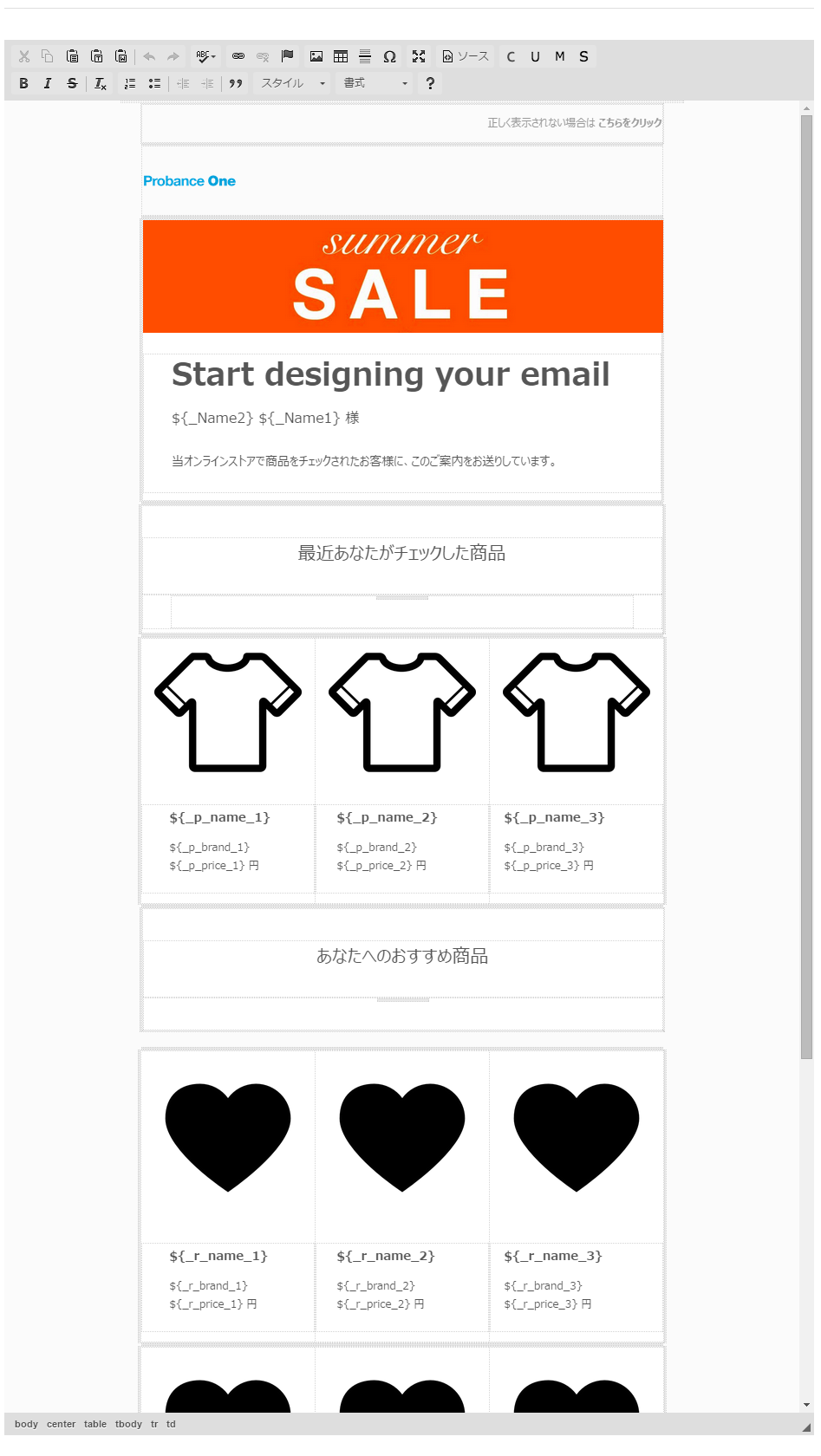
Task: Open the editor help question mark
Action: [x=430, y=83]
